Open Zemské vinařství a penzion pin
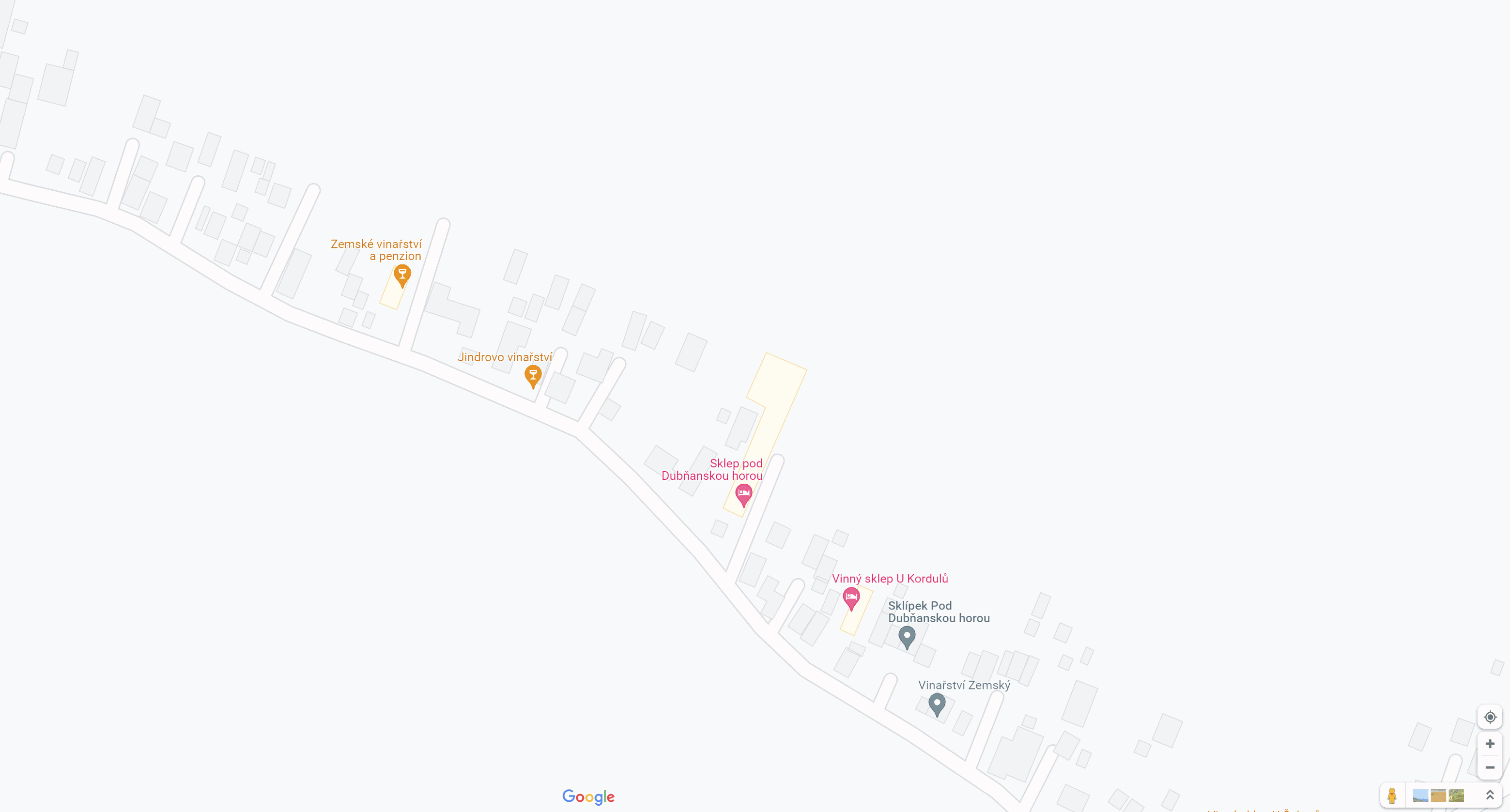The height and width of the screenshot is (812, 1510). pyautogui.click(x=402, y=275)
